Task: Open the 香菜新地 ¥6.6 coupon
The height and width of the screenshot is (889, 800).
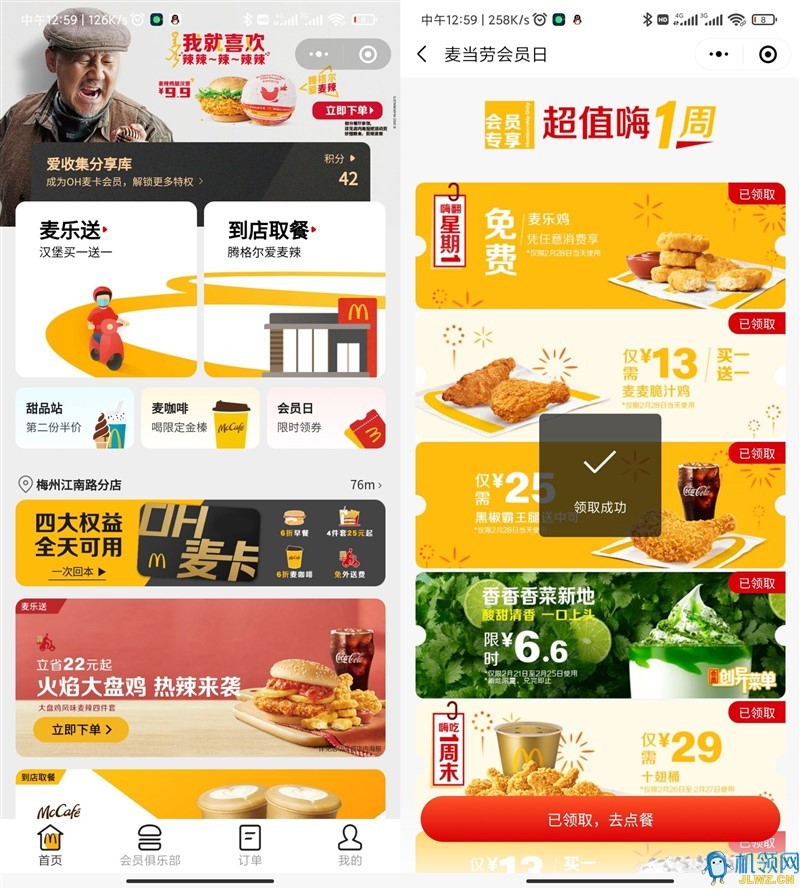Action: [600, 635]
